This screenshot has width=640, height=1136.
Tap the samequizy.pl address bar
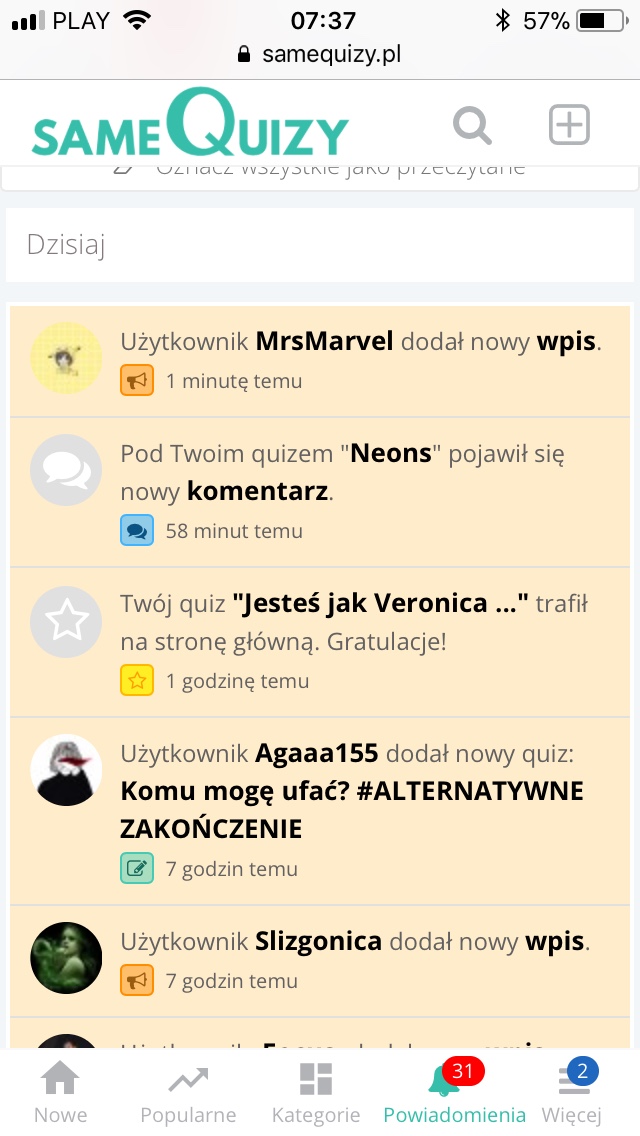click(x=320, y=54)
